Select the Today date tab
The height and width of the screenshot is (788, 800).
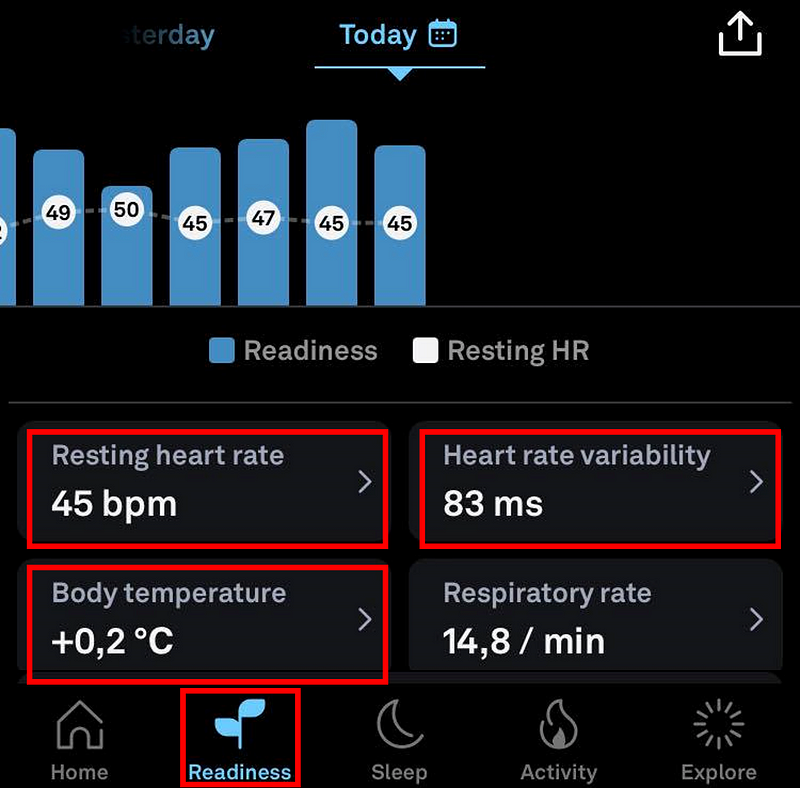tap(398, 36)
